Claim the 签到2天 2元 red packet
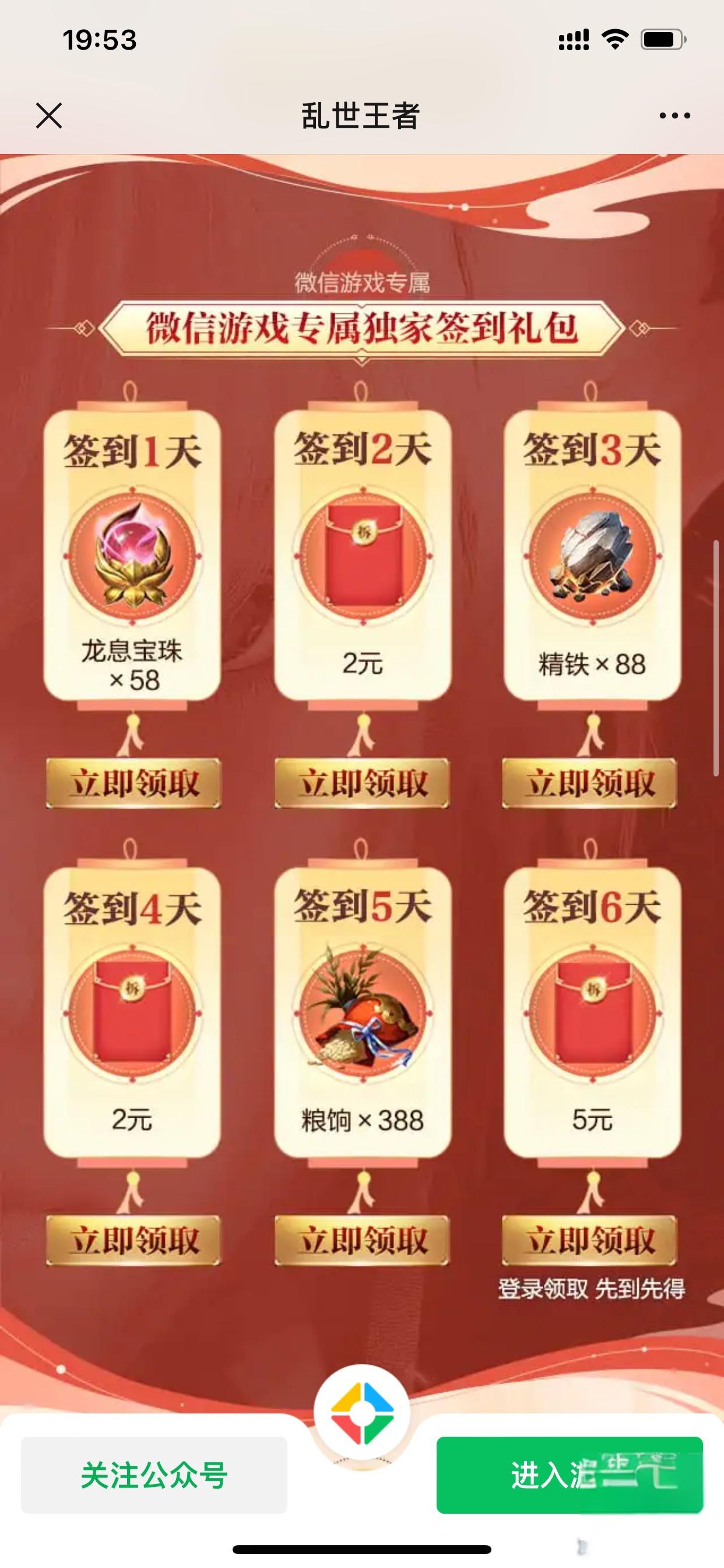The image size is (724, 1568). (x=362, y=783)
